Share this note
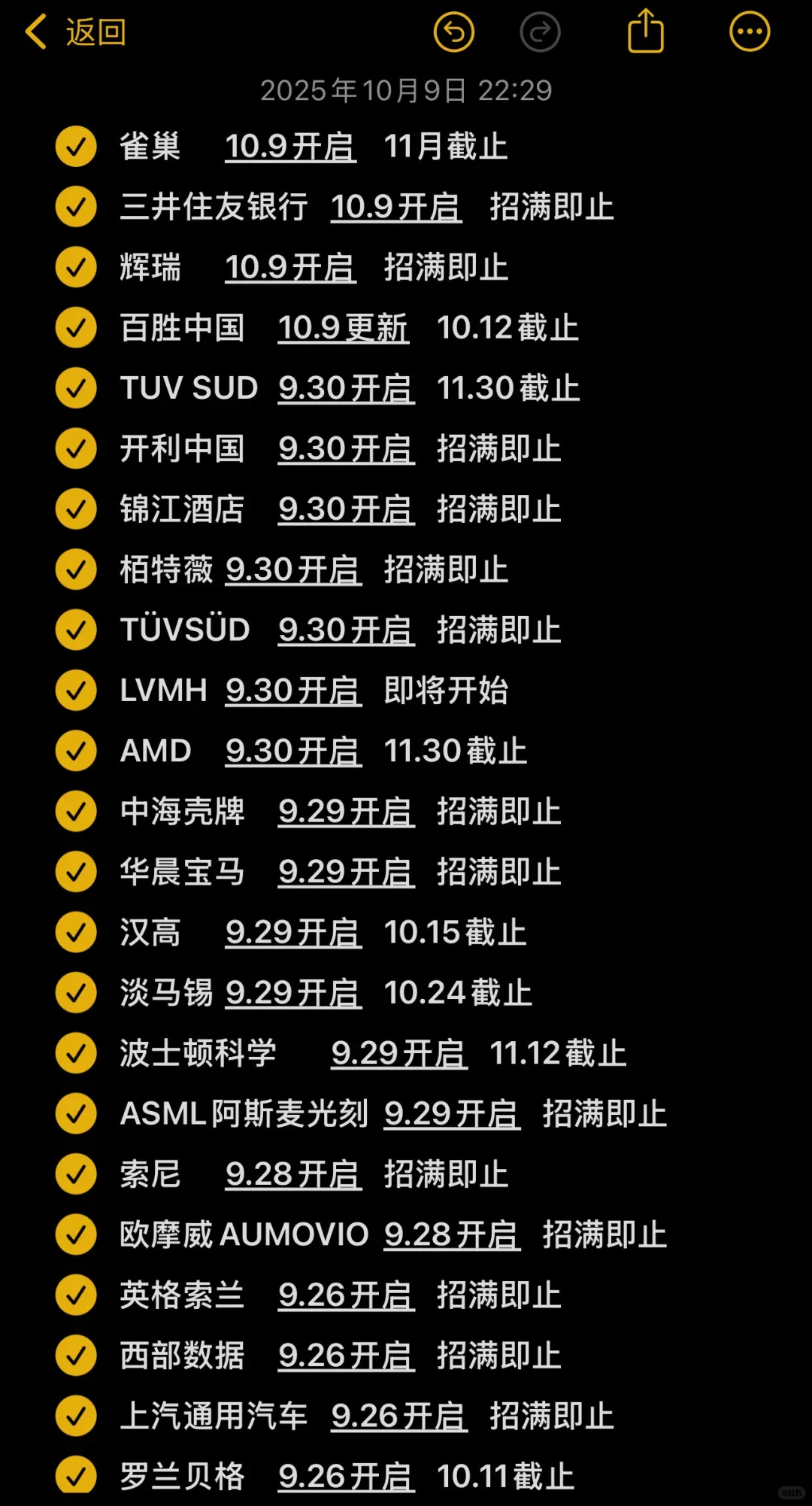The width and height of the screenshot is (812, 1506). click(646, 31)
